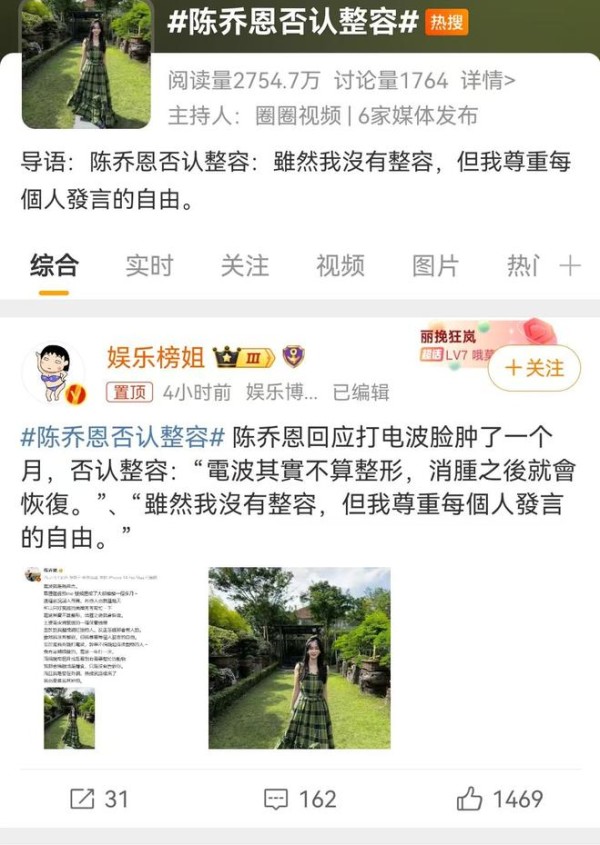The width and height of the screenshot is (600, 845).
Task: Repost the post with 31 shares
Action: coord(98,798)
